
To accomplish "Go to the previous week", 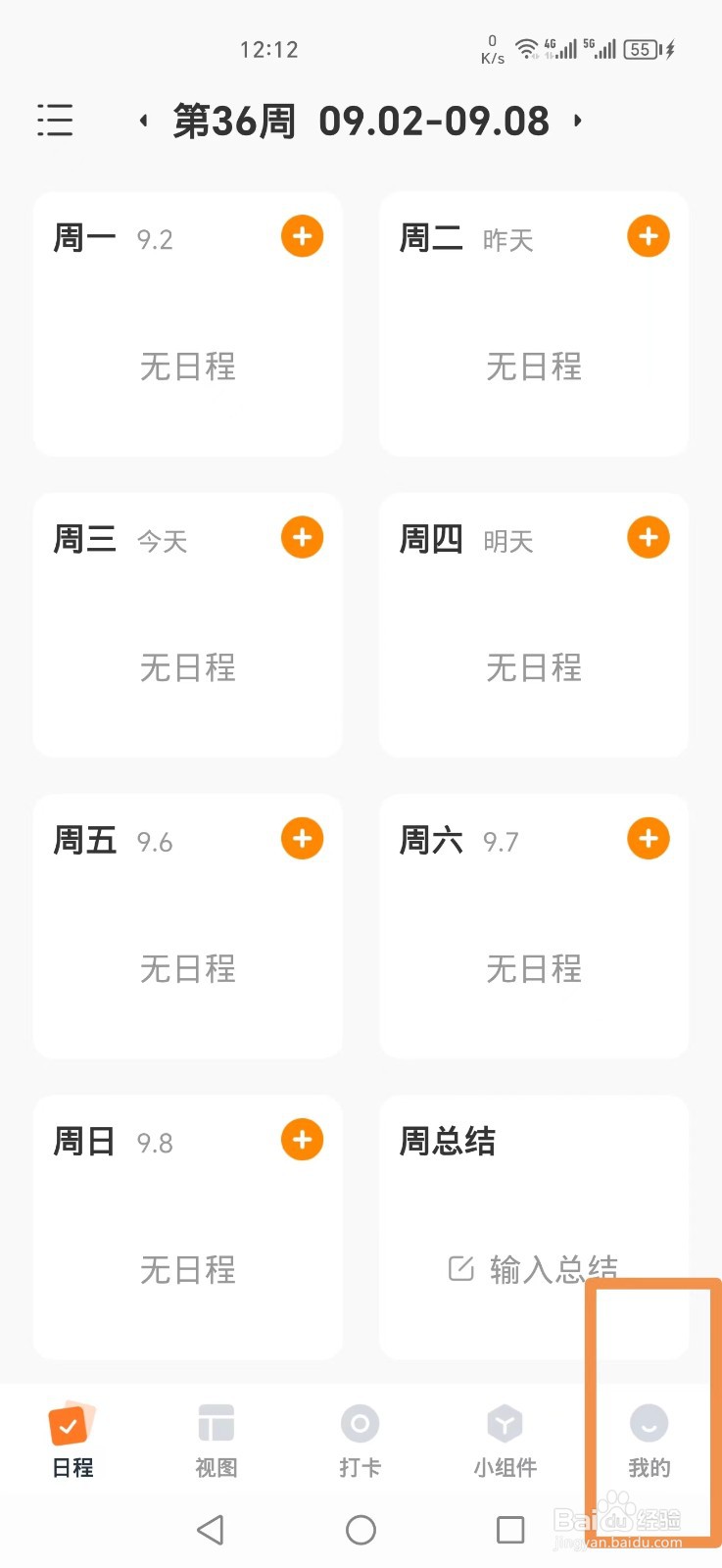I will coord(144,121).
